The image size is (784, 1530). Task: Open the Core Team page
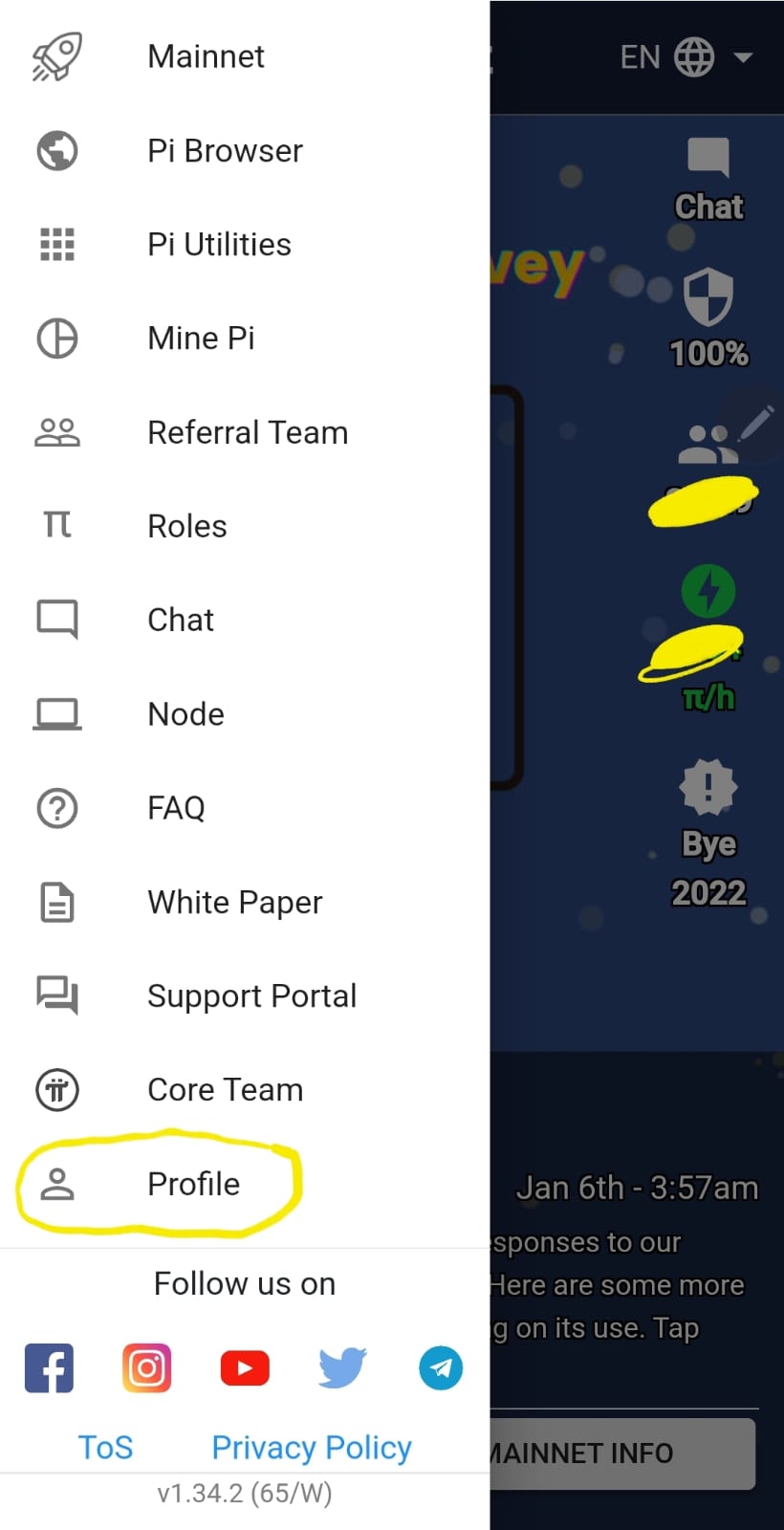(x=225, y=1089)
